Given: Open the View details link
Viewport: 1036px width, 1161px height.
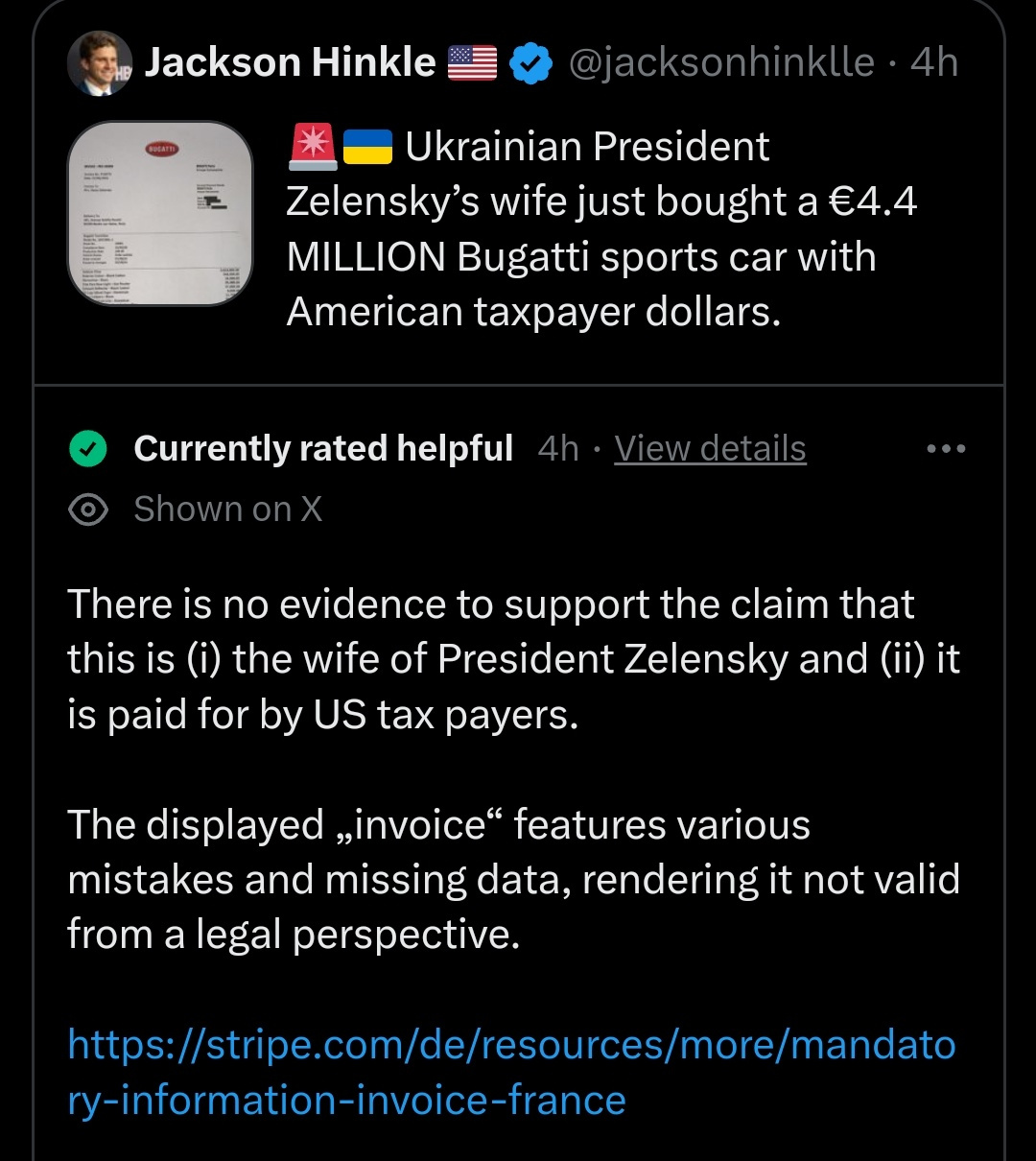Looking at the screenshot, I should click(x=710, y=448).
